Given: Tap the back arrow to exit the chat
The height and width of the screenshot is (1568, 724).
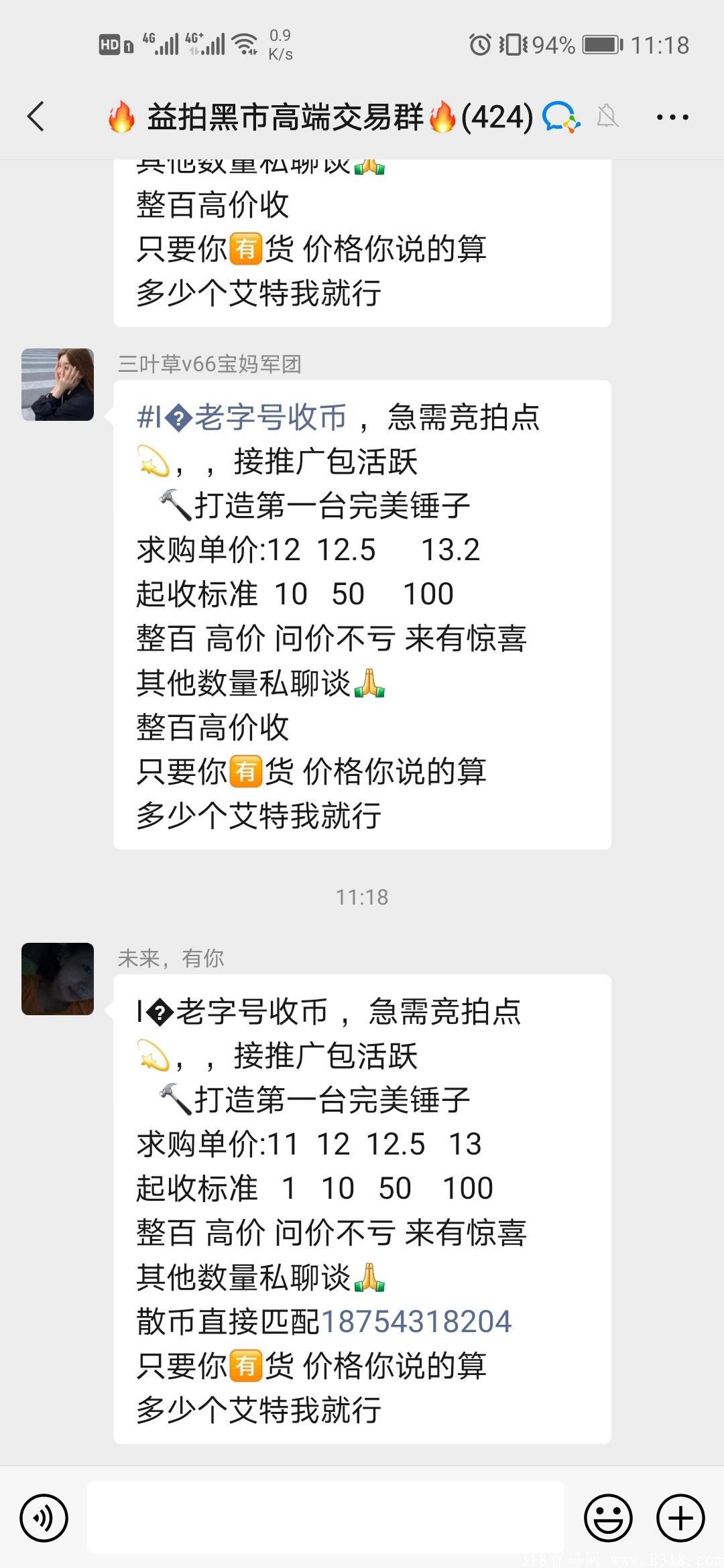Looking at the screenshot, I should coord(36,116).
